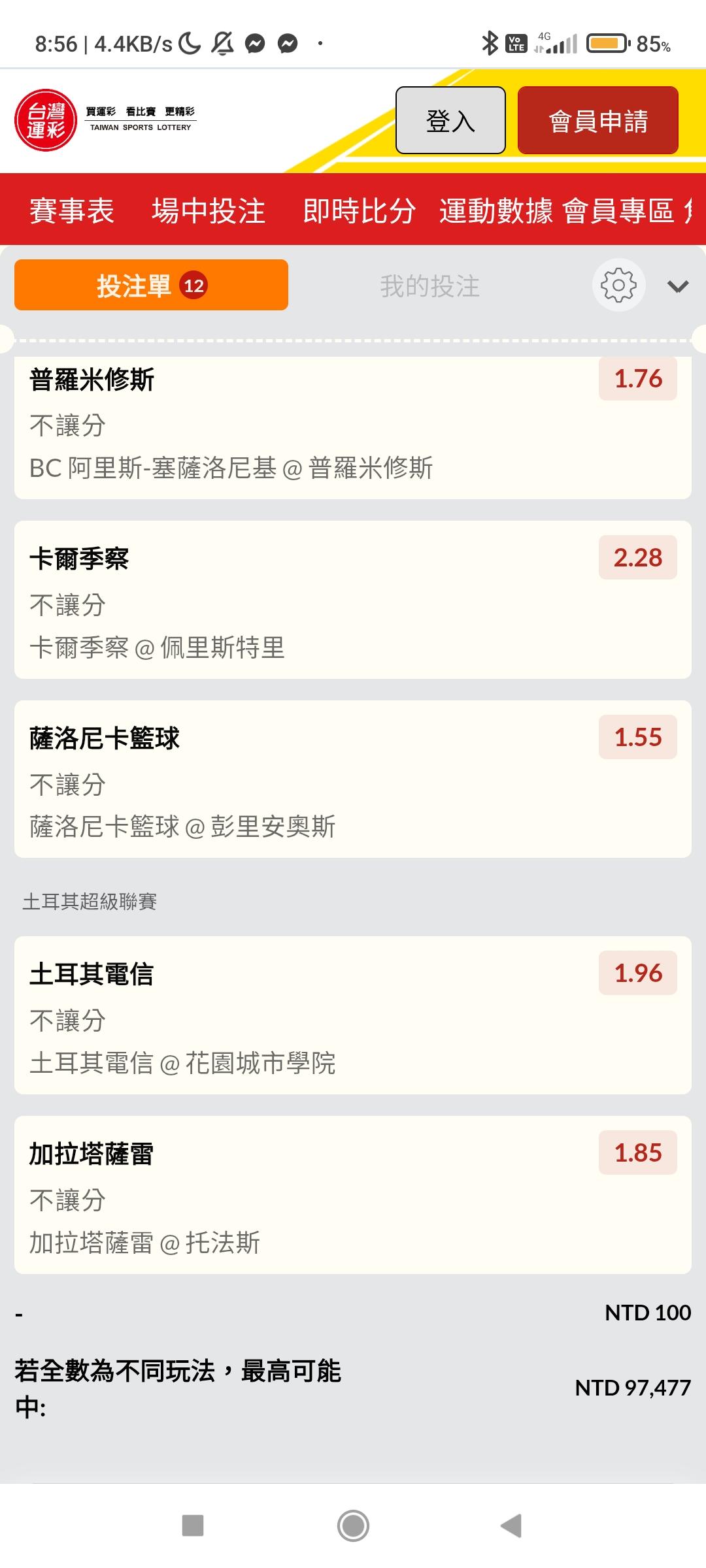
Task: Select the 投注單 bet slip tab
Action: [x=151, y=286]
